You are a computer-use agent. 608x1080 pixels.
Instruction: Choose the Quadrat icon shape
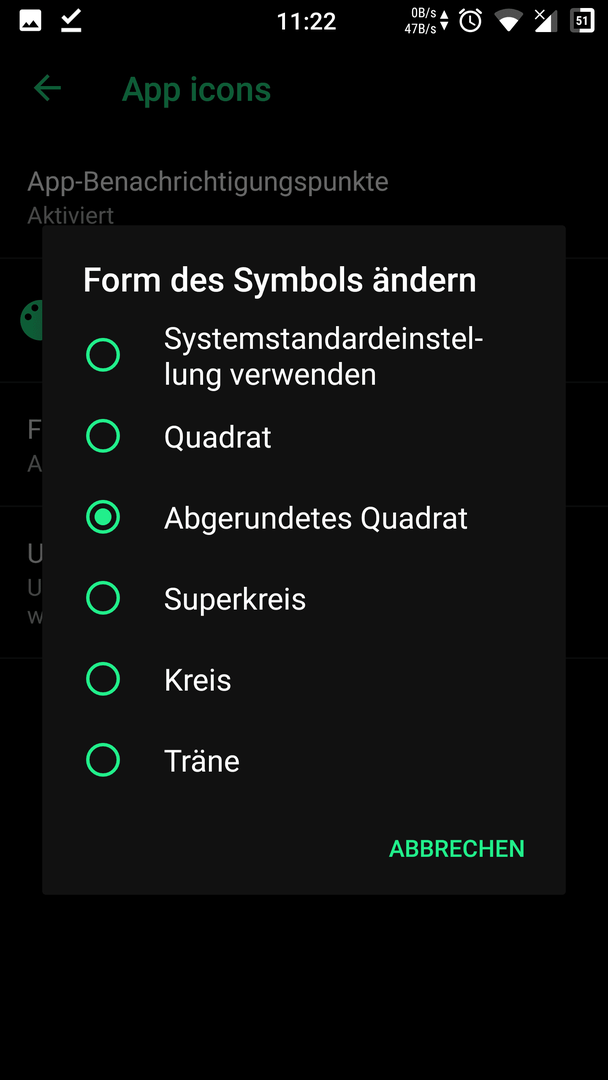(304, 437)
